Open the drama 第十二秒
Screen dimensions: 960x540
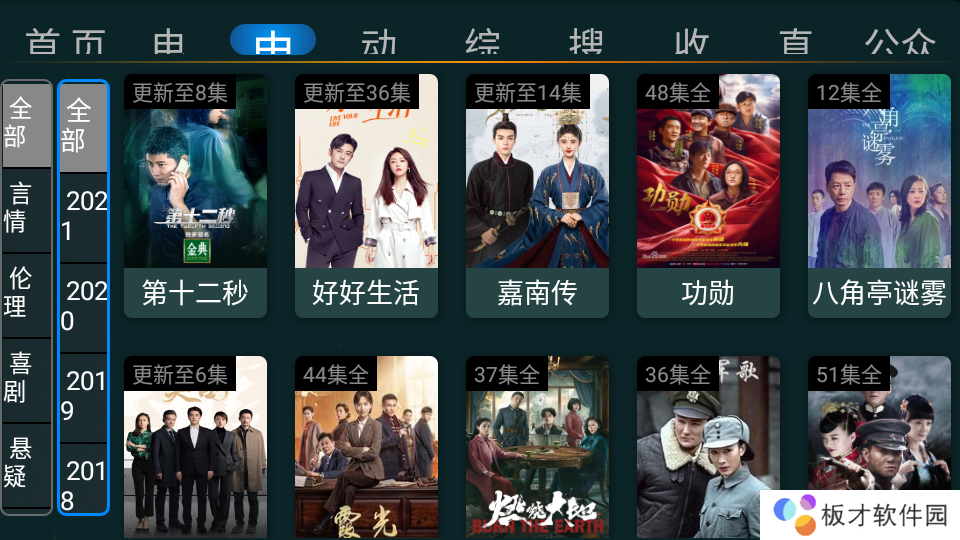195,196
